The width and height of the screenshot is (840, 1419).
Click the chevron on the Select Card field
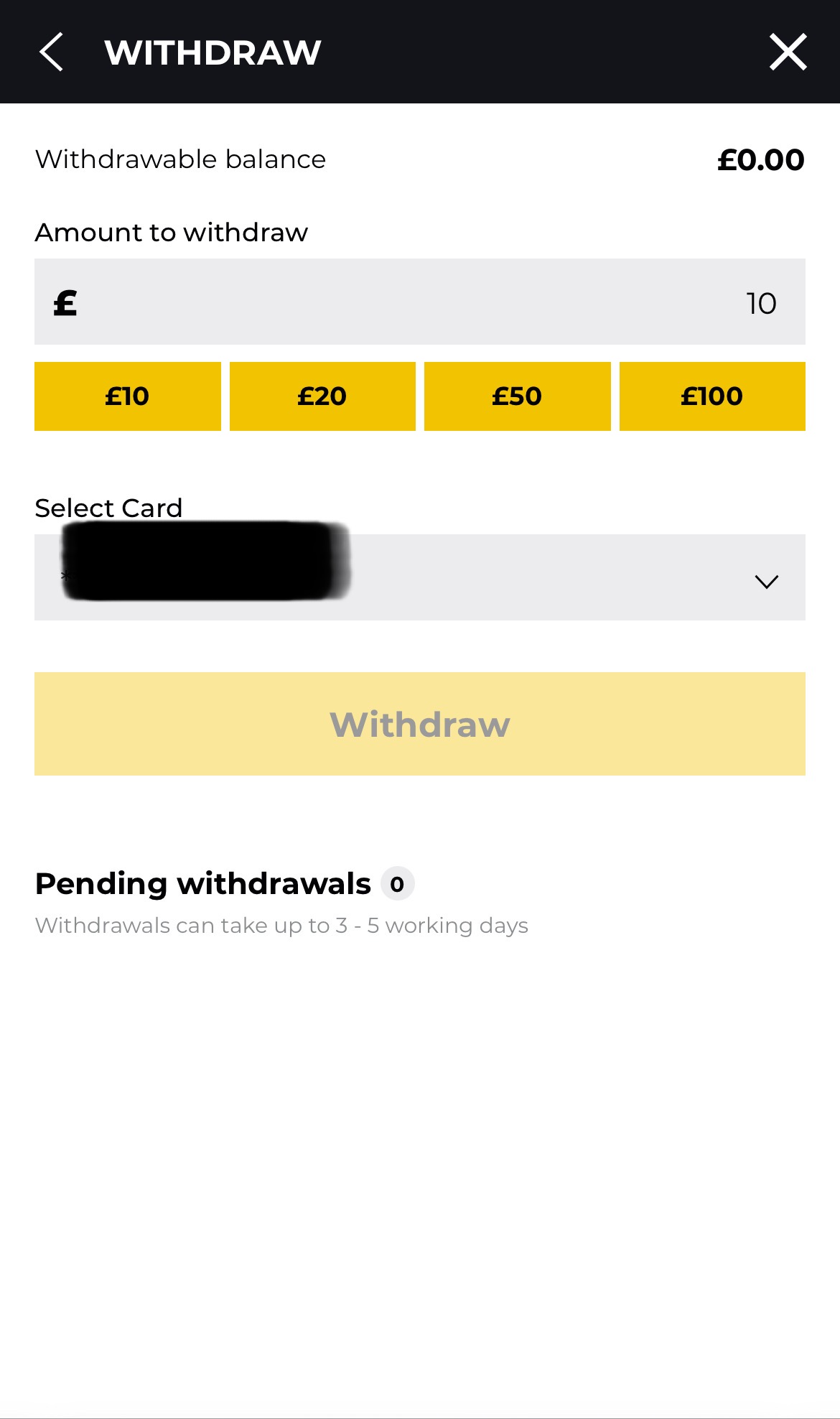click(x=765, y=580)
